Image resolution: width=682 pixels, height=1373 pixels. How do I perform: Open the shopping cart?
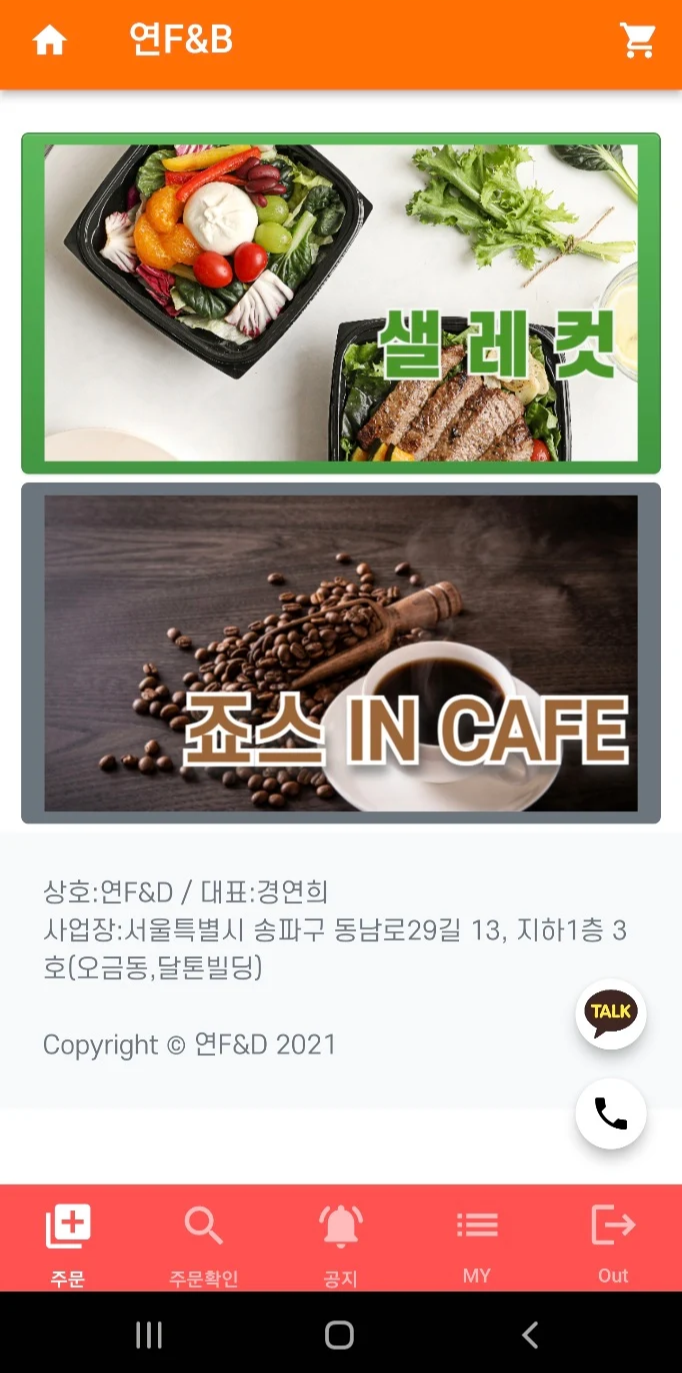pyautogui.click(x=637, y=41)
